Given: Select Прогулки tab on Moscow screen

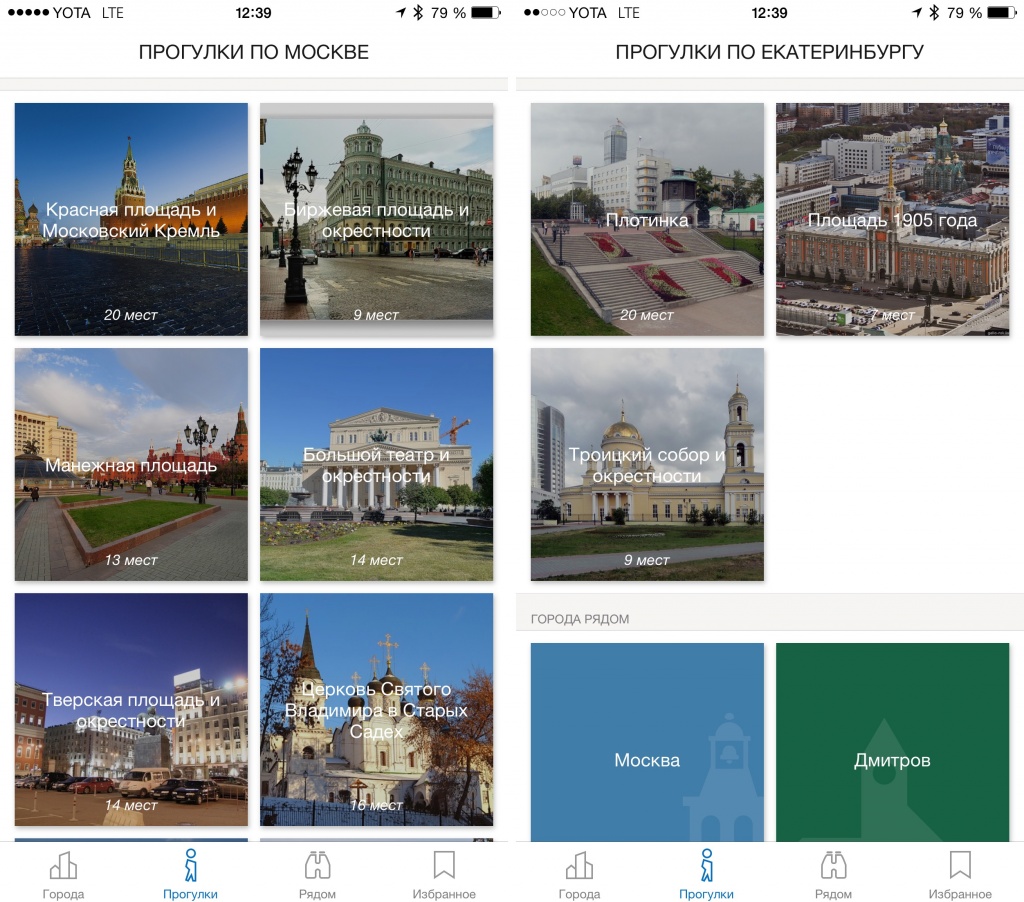Looking at the screenshot, I should pos(190,874).
